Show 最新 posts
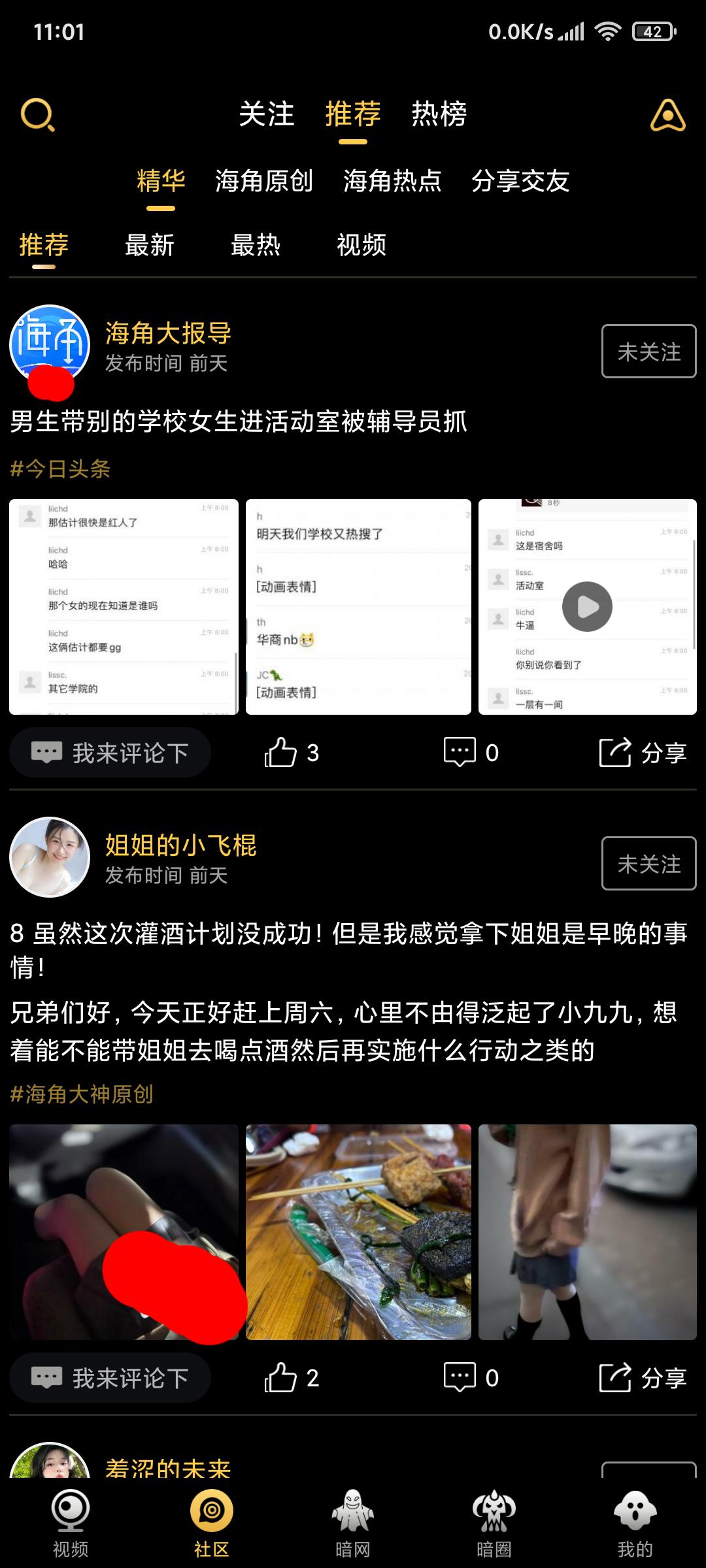Viewport: 706px width, 1568px height. click(x=149, y=246)
